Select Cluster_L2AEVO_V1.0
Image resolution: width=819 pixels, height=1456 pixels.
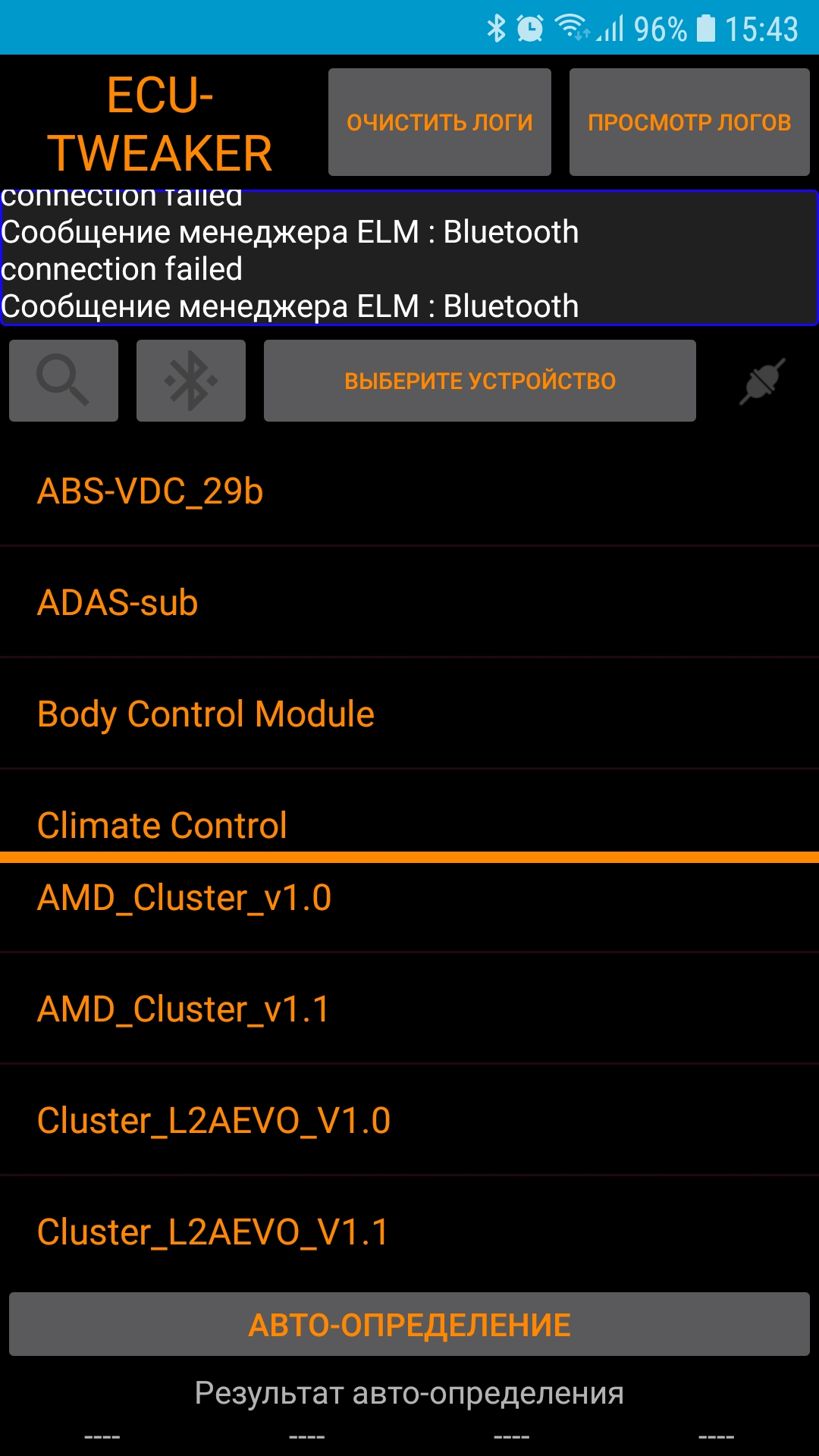[409, 1120]
